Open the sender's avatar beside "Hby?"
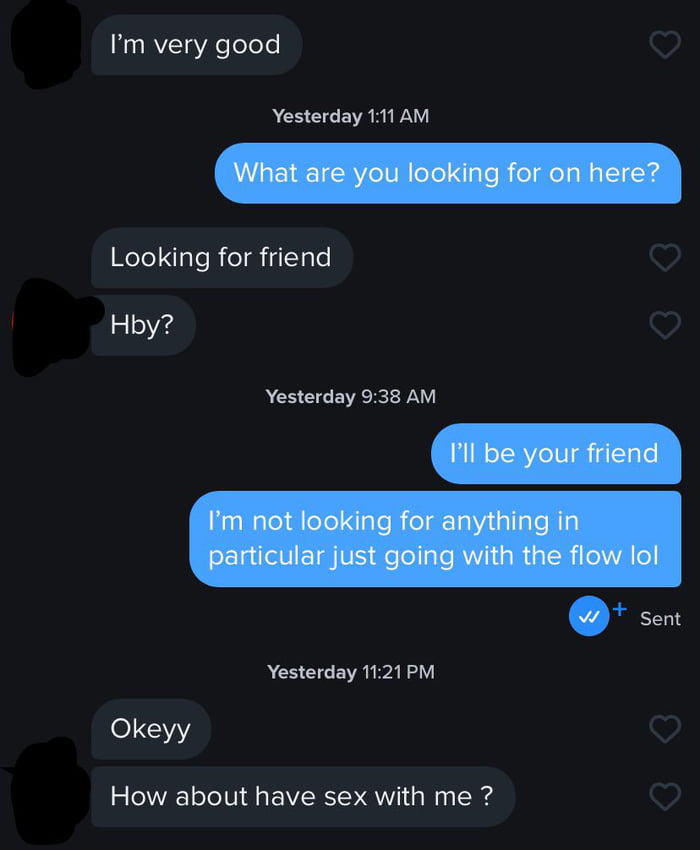The width and height of the screenshot is (700, 850). pos(48,325)
